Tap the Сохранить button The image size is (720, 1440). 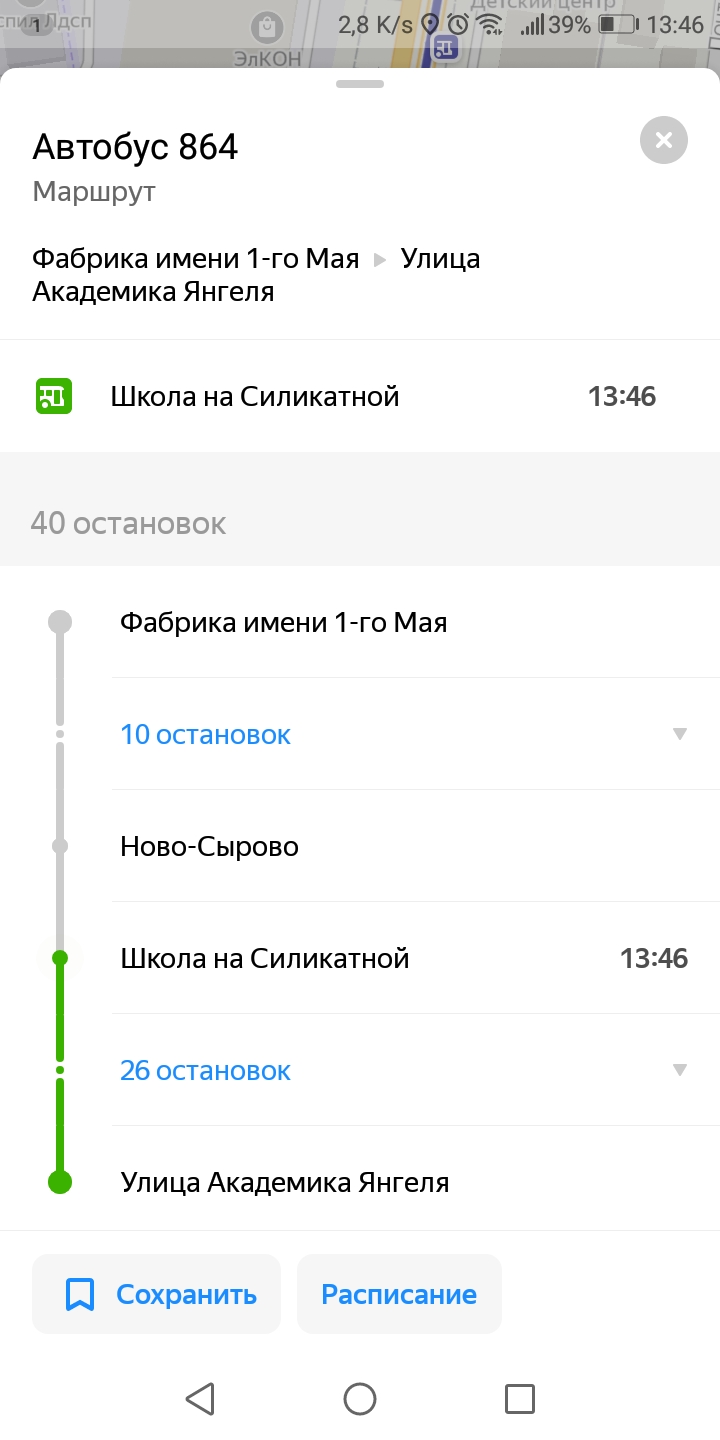click(x=157, y=1294)
